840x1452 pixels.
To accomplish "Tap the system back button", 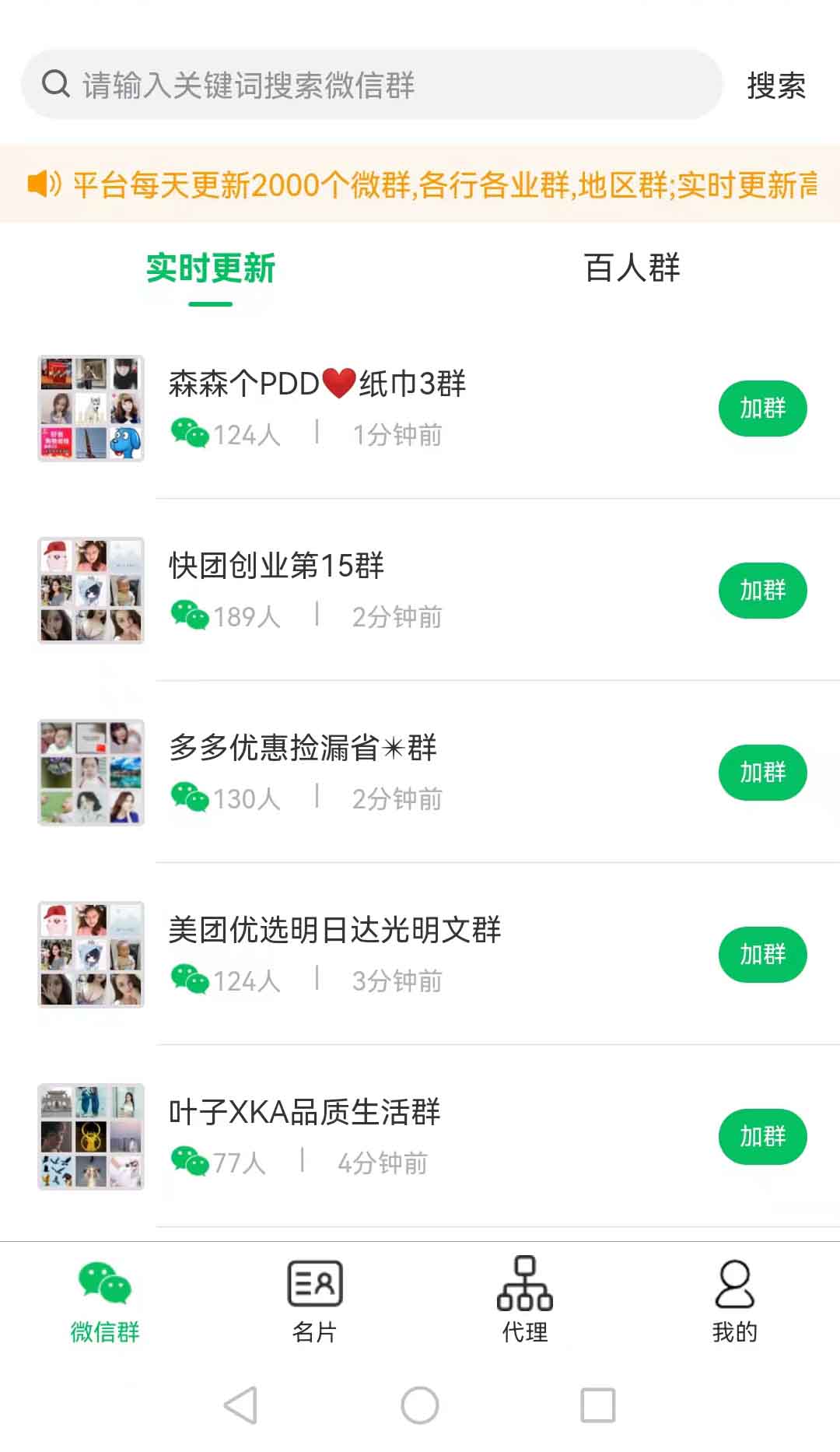I will tap(240, 1405).
